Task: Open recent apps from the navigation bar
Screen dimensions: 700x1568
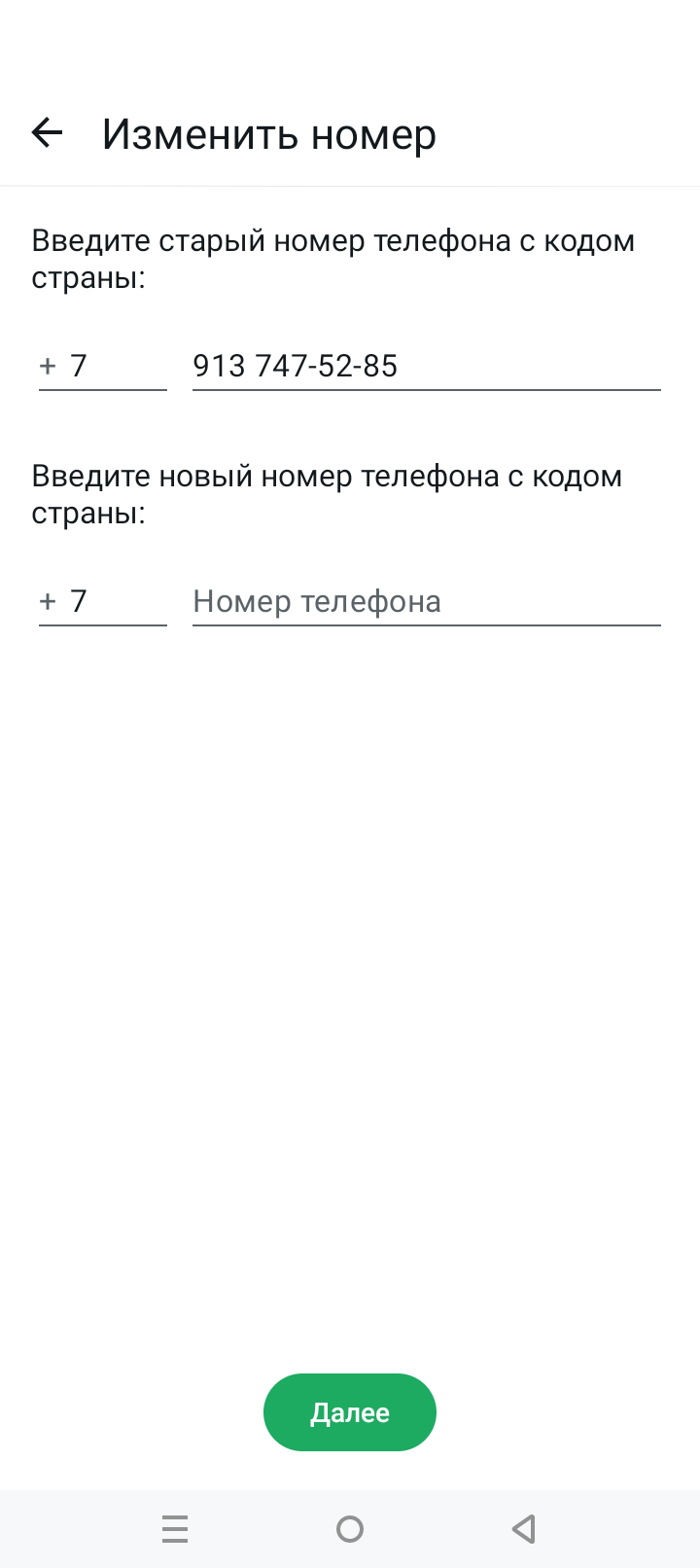Action: click(175, 1529)
